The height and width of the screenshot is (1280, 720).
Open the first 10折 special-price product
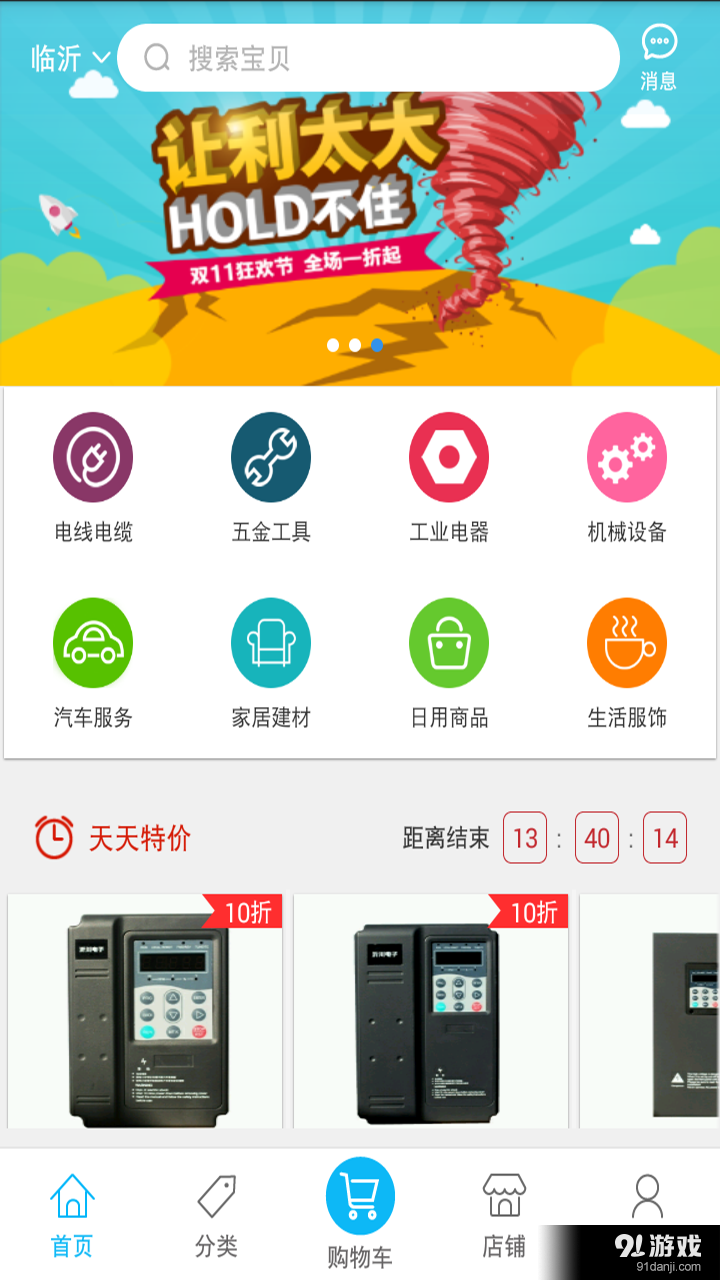[145, 1010]
